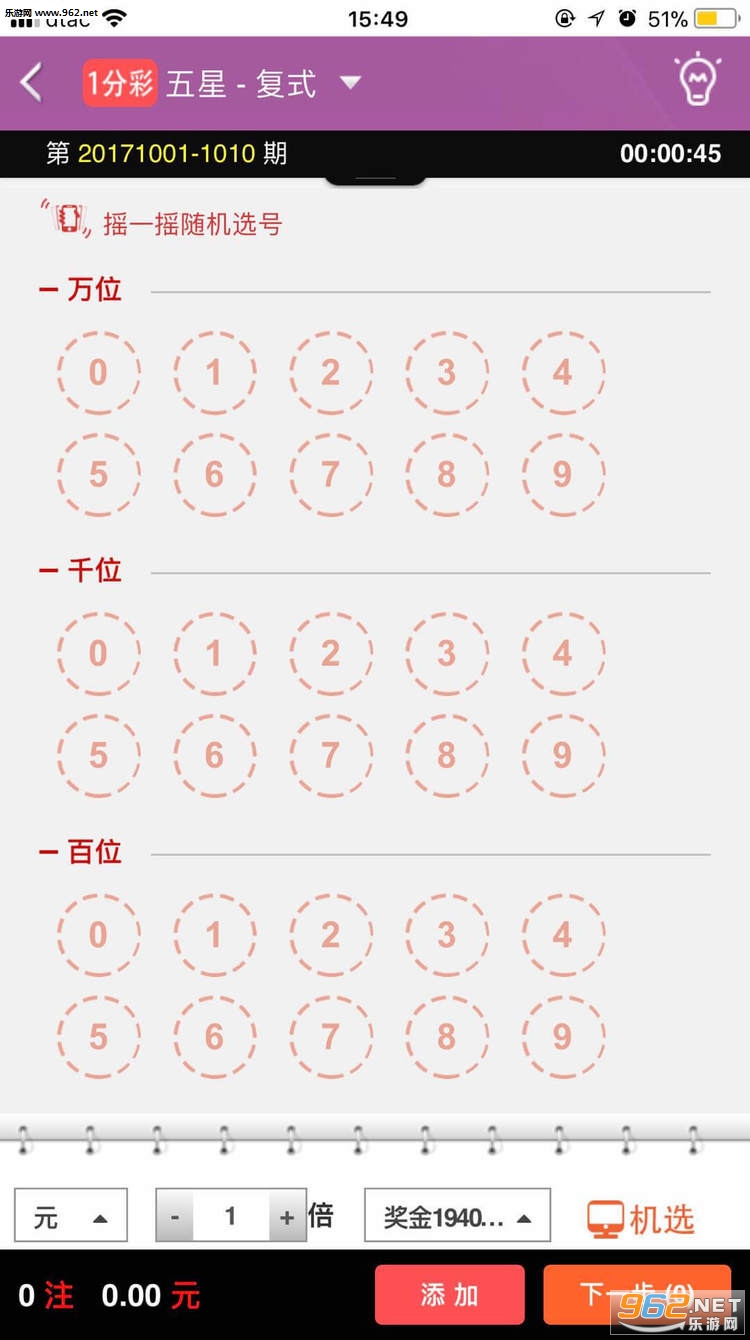This screenshot has width=750, height=1340.
Task: Choose number 4 in 万位
Action: pos(563,373)
